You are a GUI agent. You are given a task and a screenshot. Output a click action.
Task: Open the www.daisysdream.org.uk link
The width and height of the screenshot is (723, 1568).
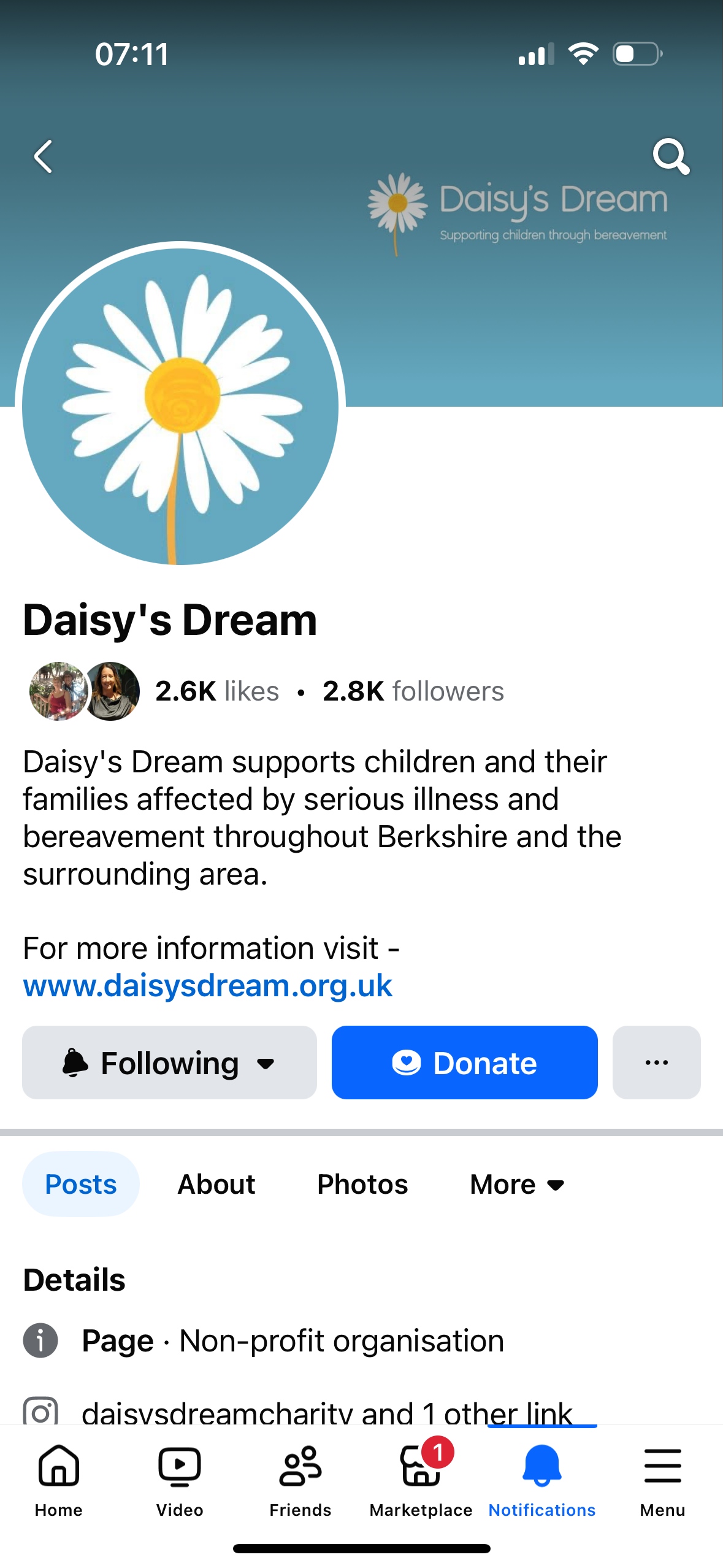[207, 985]
